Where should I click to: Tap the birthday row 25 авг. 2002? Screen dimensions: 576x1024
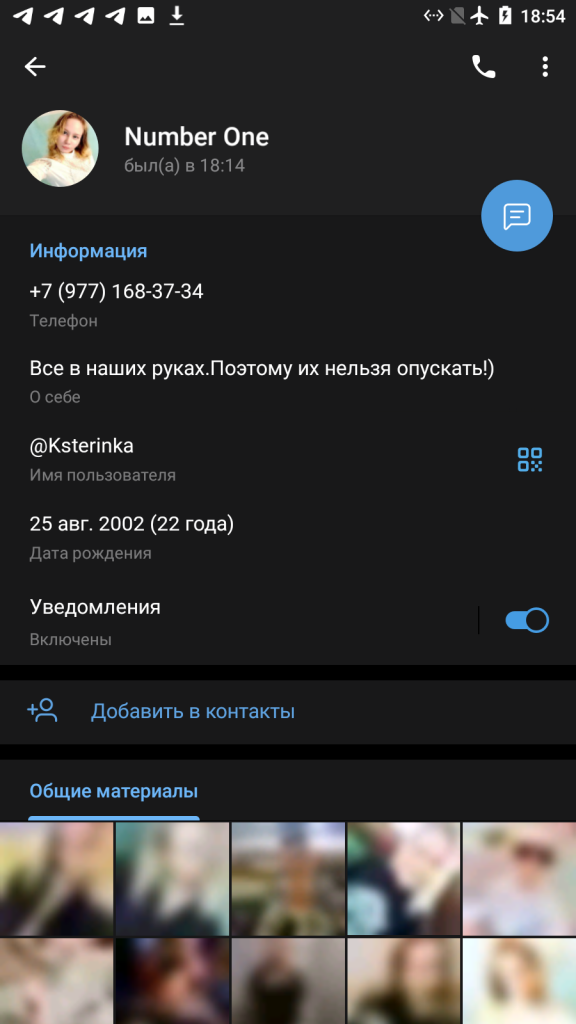288,537
